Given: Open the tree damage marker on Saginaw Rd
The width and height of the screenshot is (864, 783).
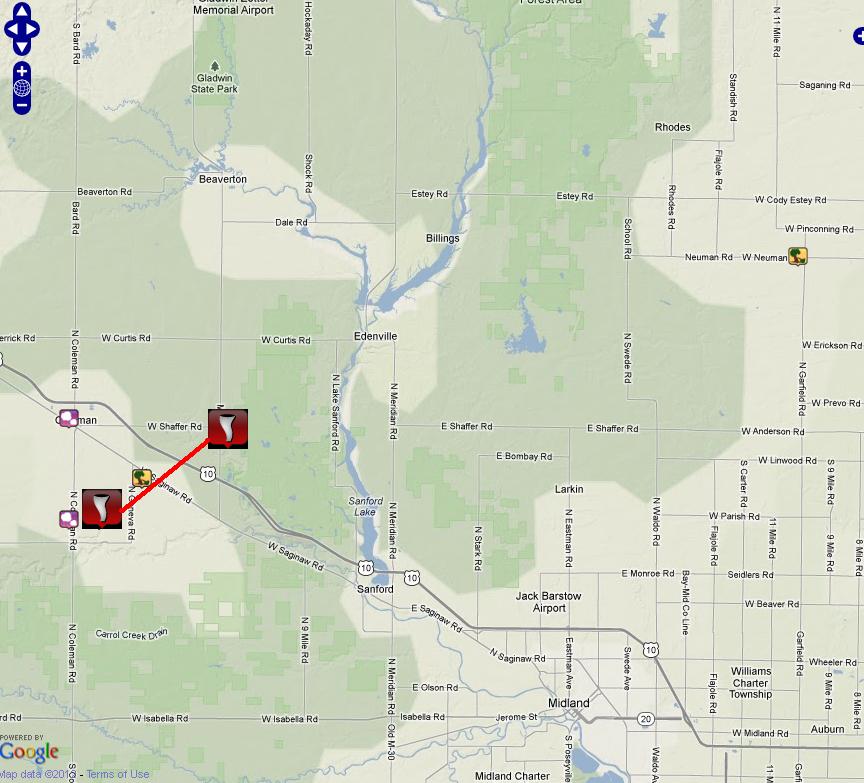Looking at the screenshot, I should click(142, 478).
